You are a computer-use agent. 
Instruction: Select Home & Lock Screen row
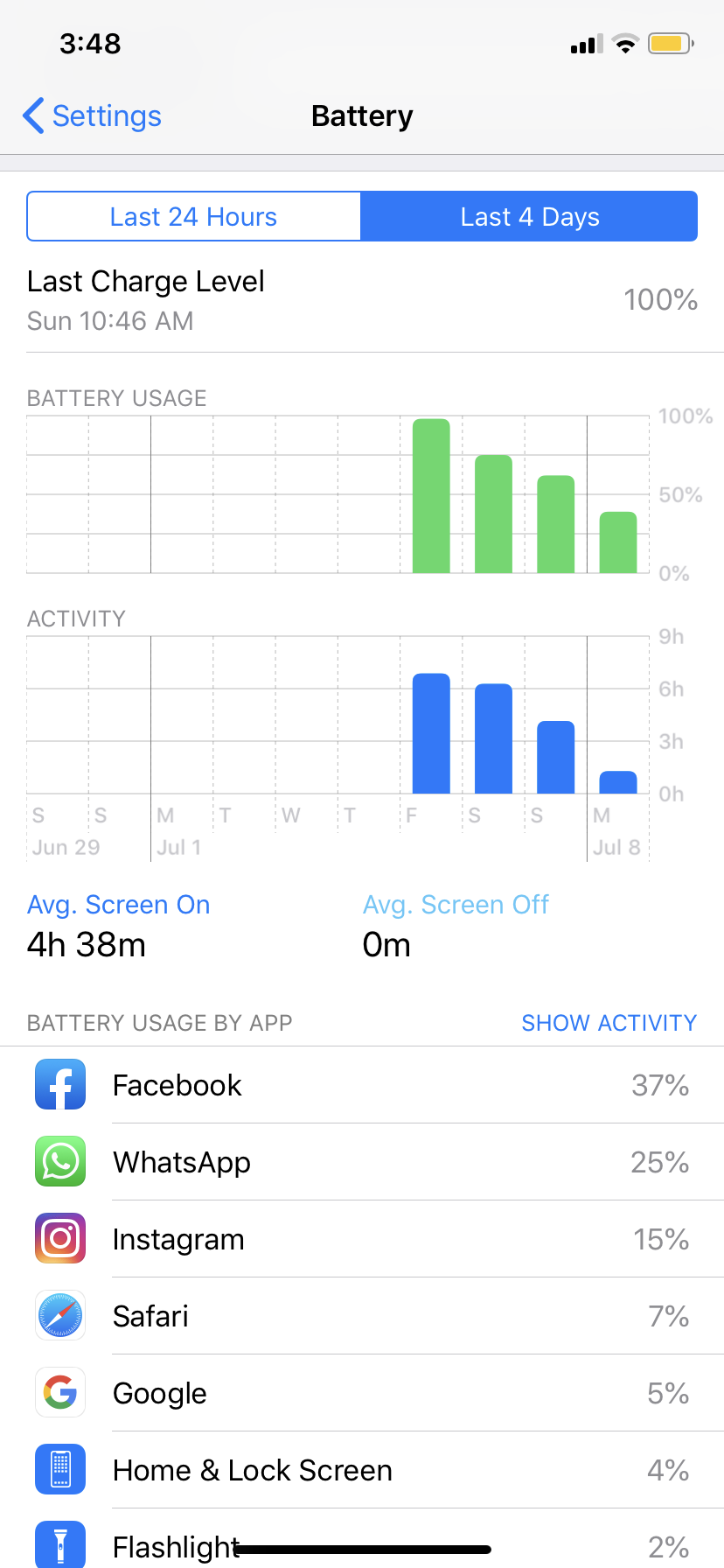[362, 1470]
